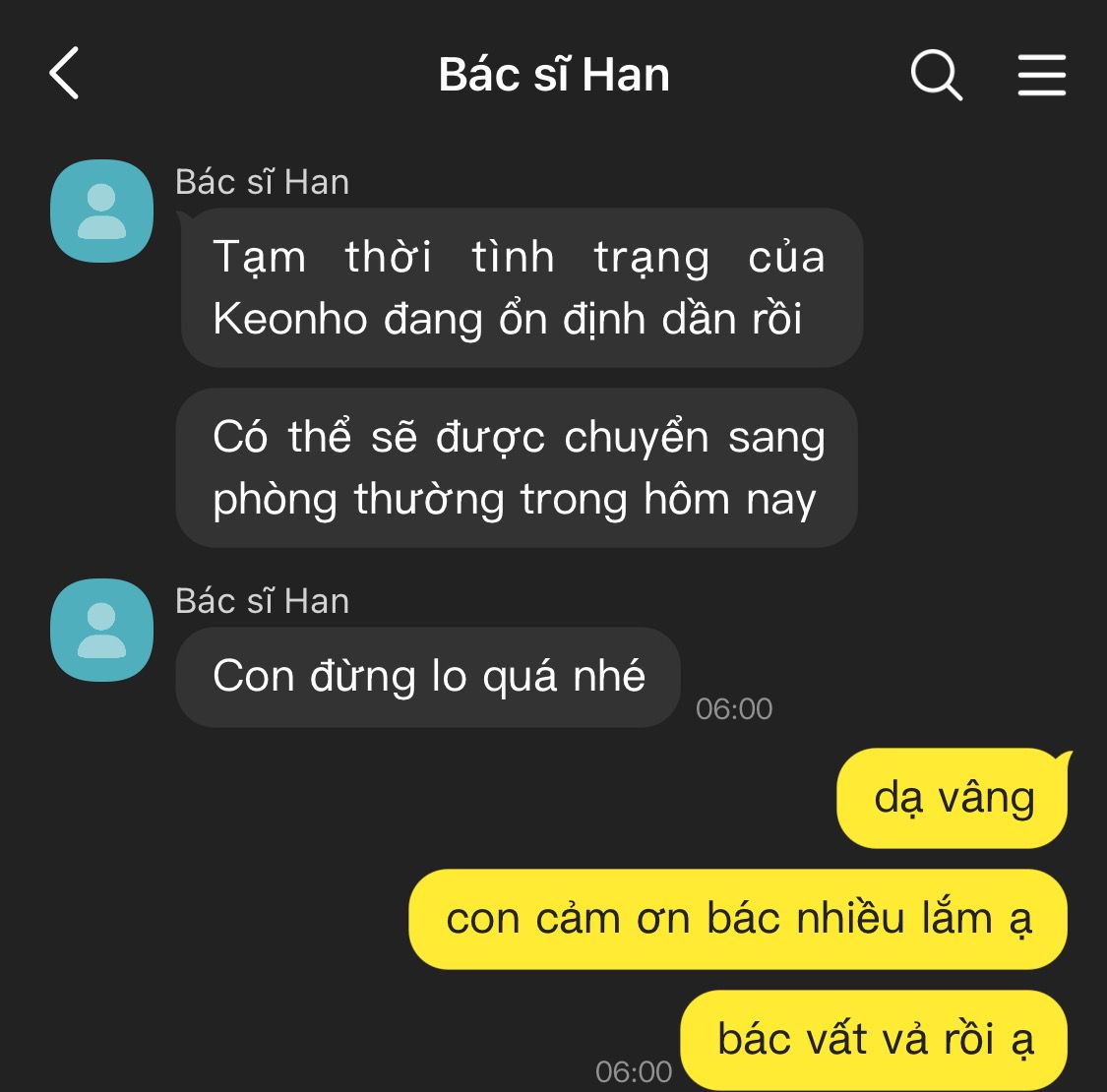The width and height of the screenshot is (1107, 1092).
Task: View profile avatar next to 'Con đừng lo'
Action: coord(101,630)
